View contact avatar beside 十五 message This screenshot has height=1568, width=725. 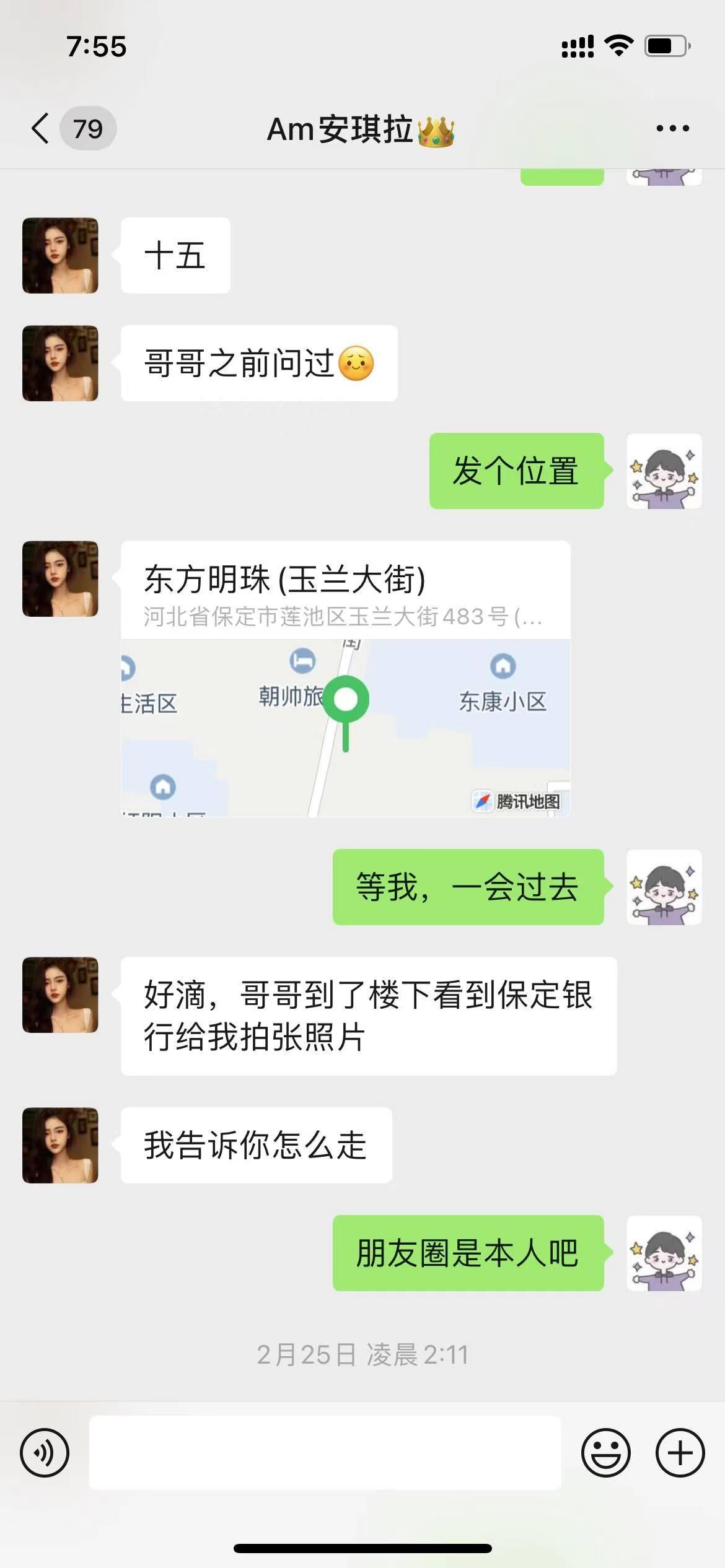click(x=60, y=255)
